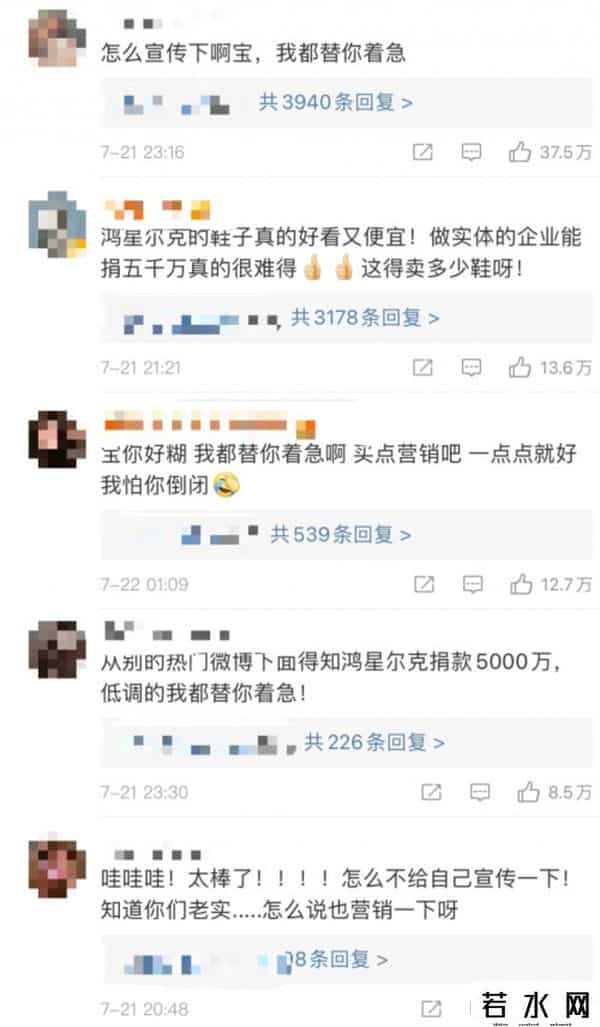Screen dimensions: 600x1027
Task: Reply to the comment posted 7-21 23:30
Action: coord(480,792)
